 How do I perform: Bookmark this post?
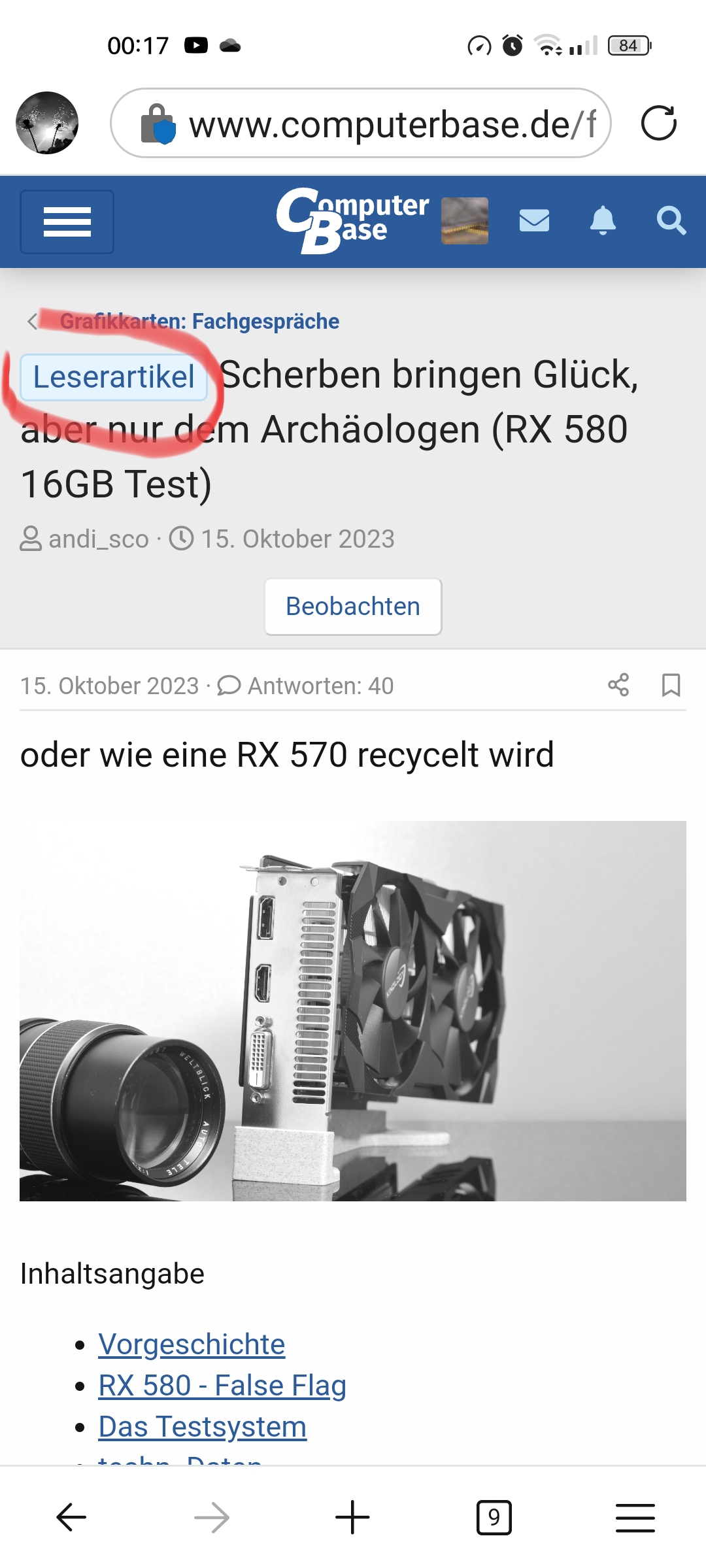(671, 685)
